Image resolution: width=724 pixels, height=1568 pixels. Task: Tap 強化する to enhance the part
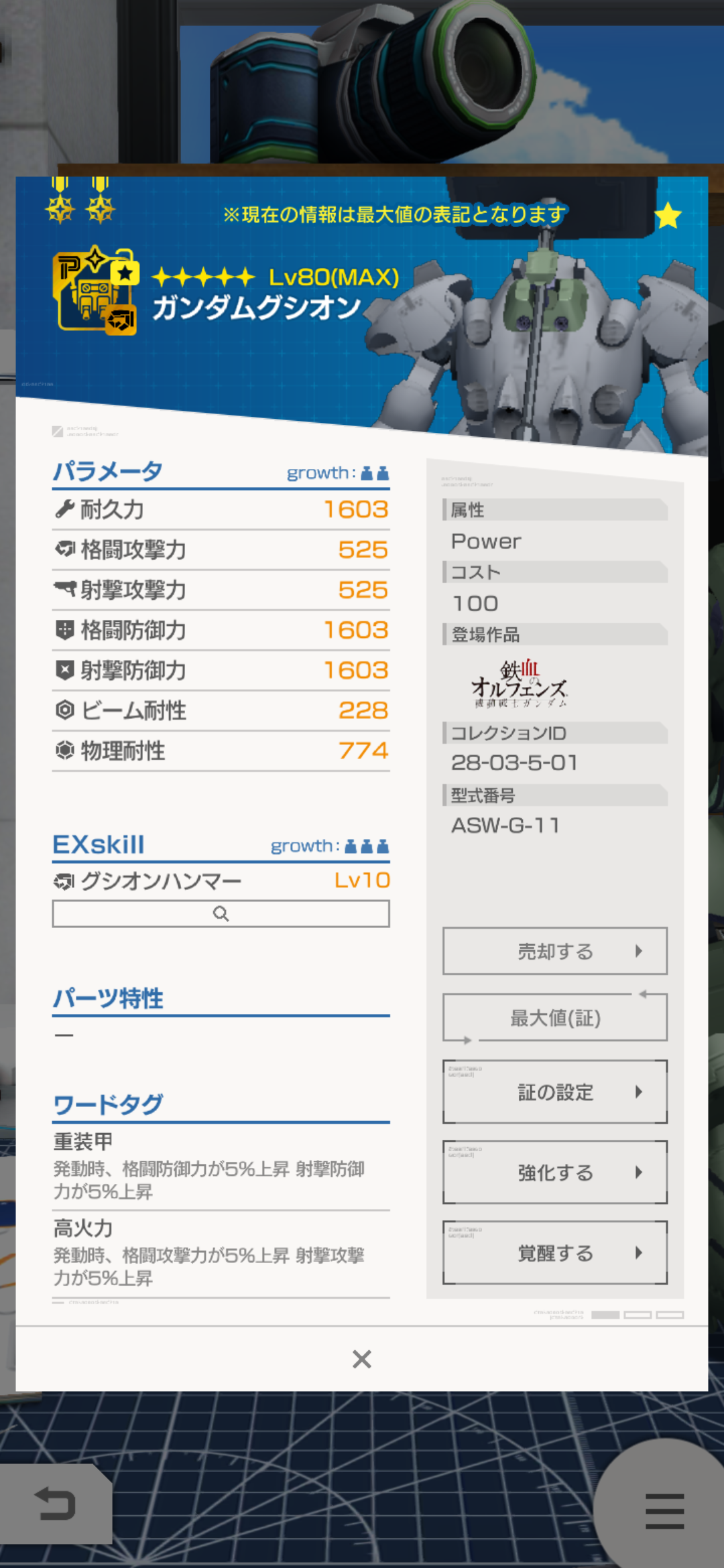[x=555, y=1172]
